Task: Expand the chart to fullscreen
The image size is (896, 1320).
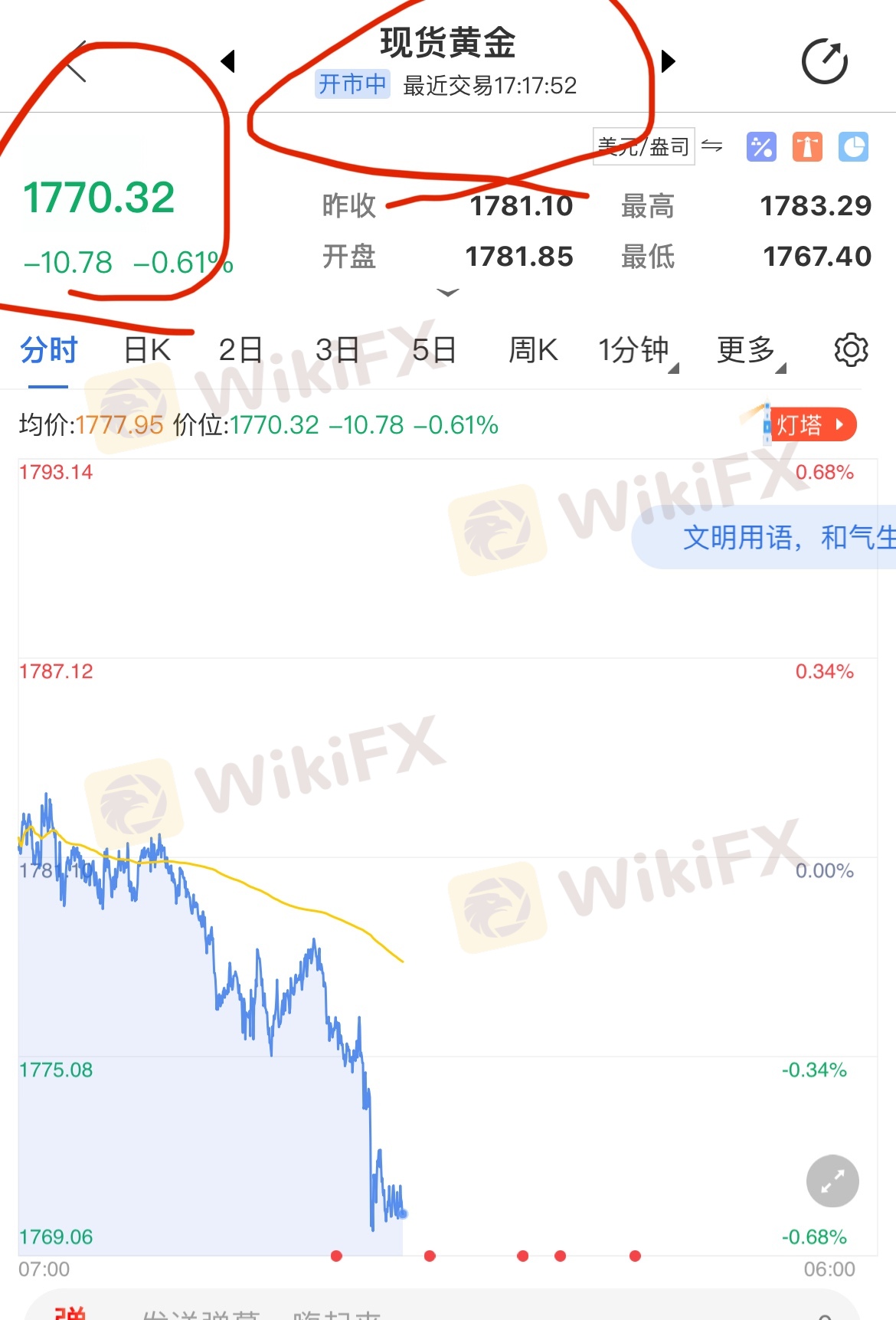Action: [832, 1181]
